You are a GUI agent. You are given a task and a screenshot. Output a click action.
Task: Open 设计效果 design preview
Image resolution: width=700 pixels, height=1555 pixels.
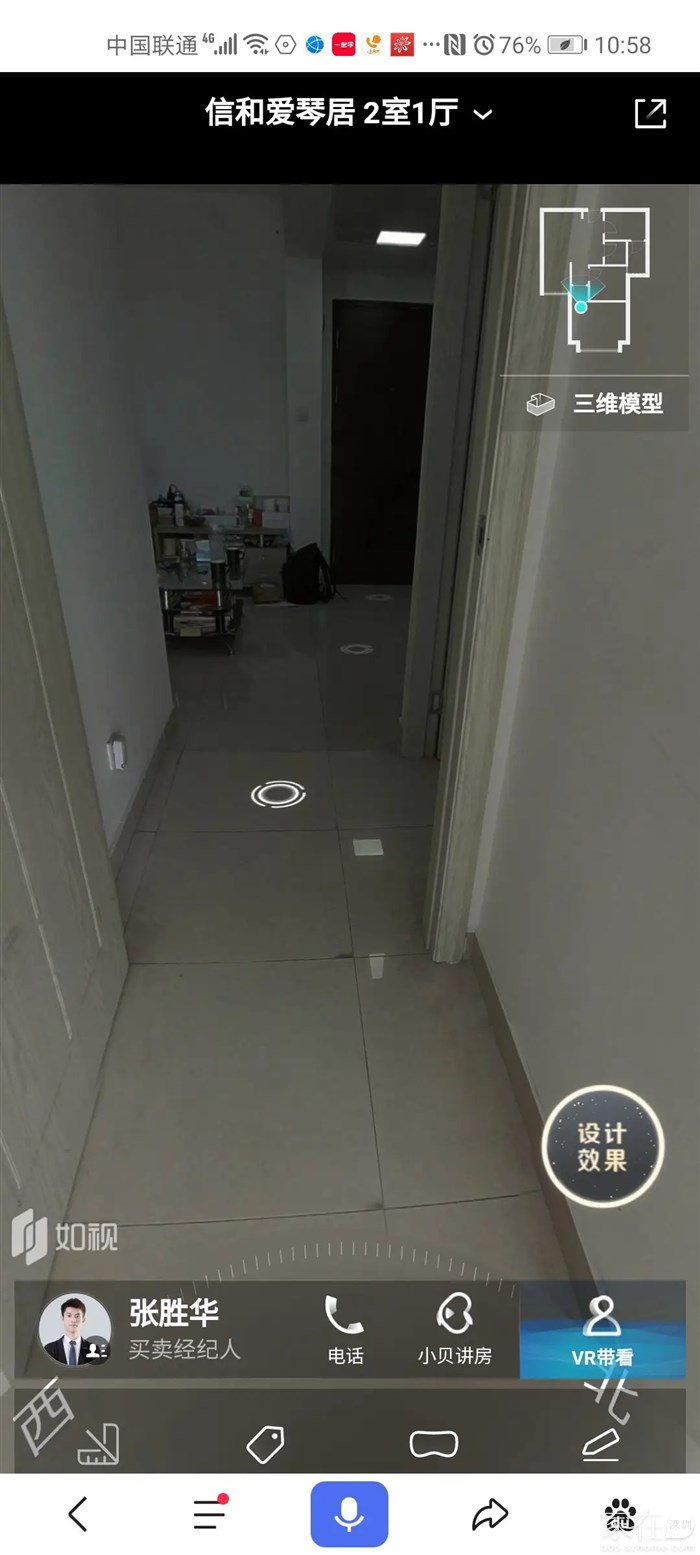pyautogui.click(x=602, y=1147)
